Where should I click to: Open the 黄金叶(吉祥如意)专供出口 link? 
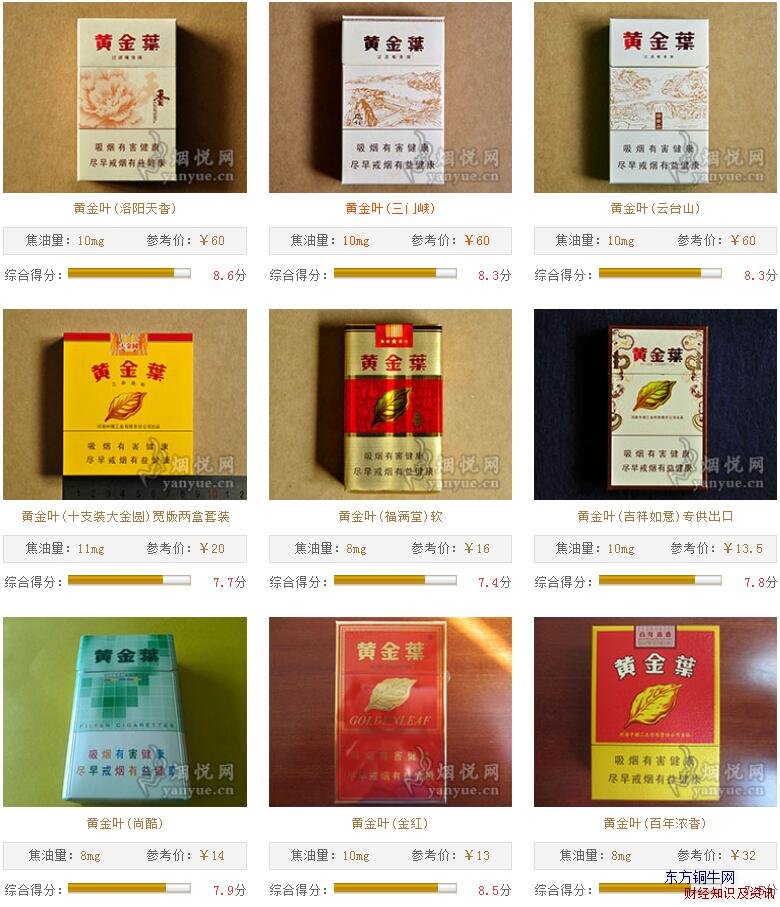tap(656, 517)
